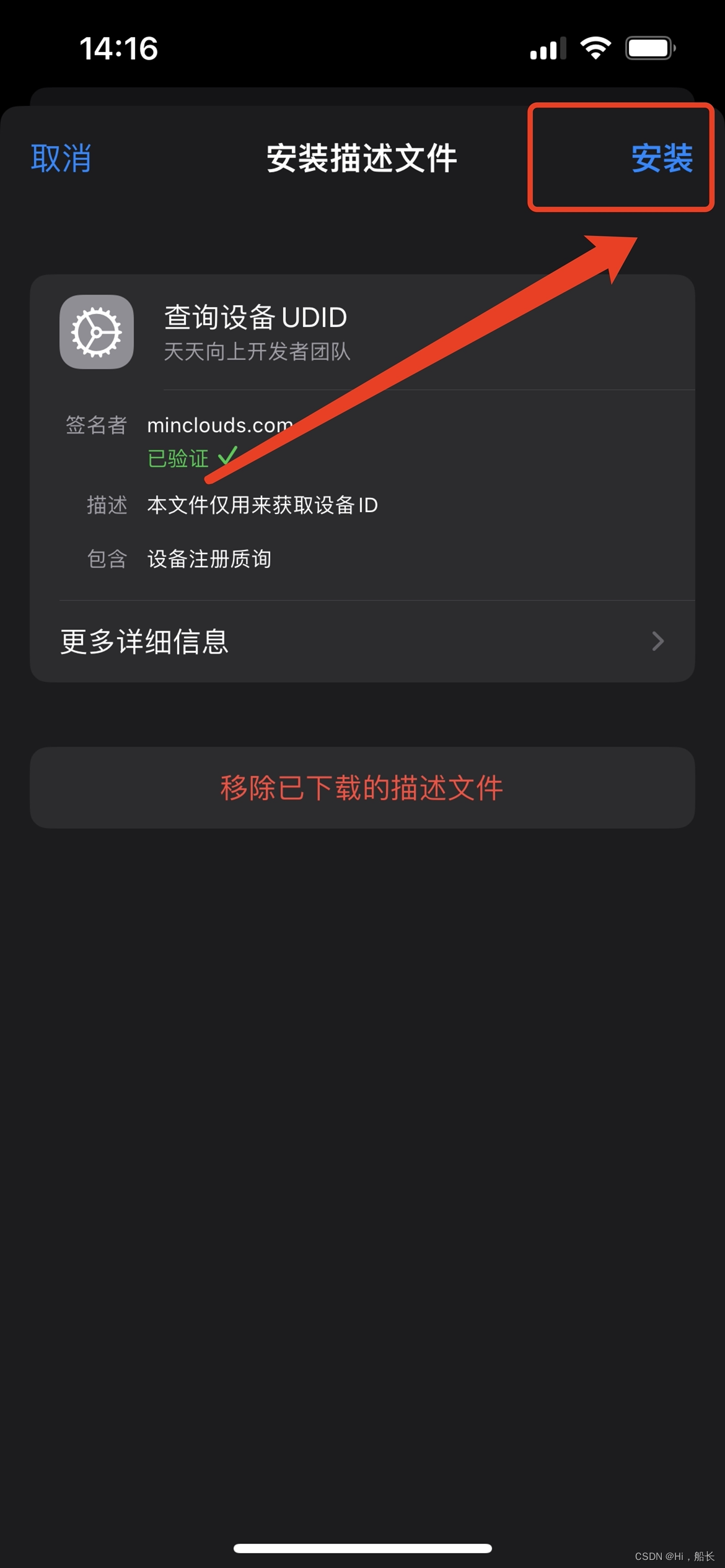Tap 安装 to install the profile
Screen dimensions: 725x1568
tap(662, 158)
